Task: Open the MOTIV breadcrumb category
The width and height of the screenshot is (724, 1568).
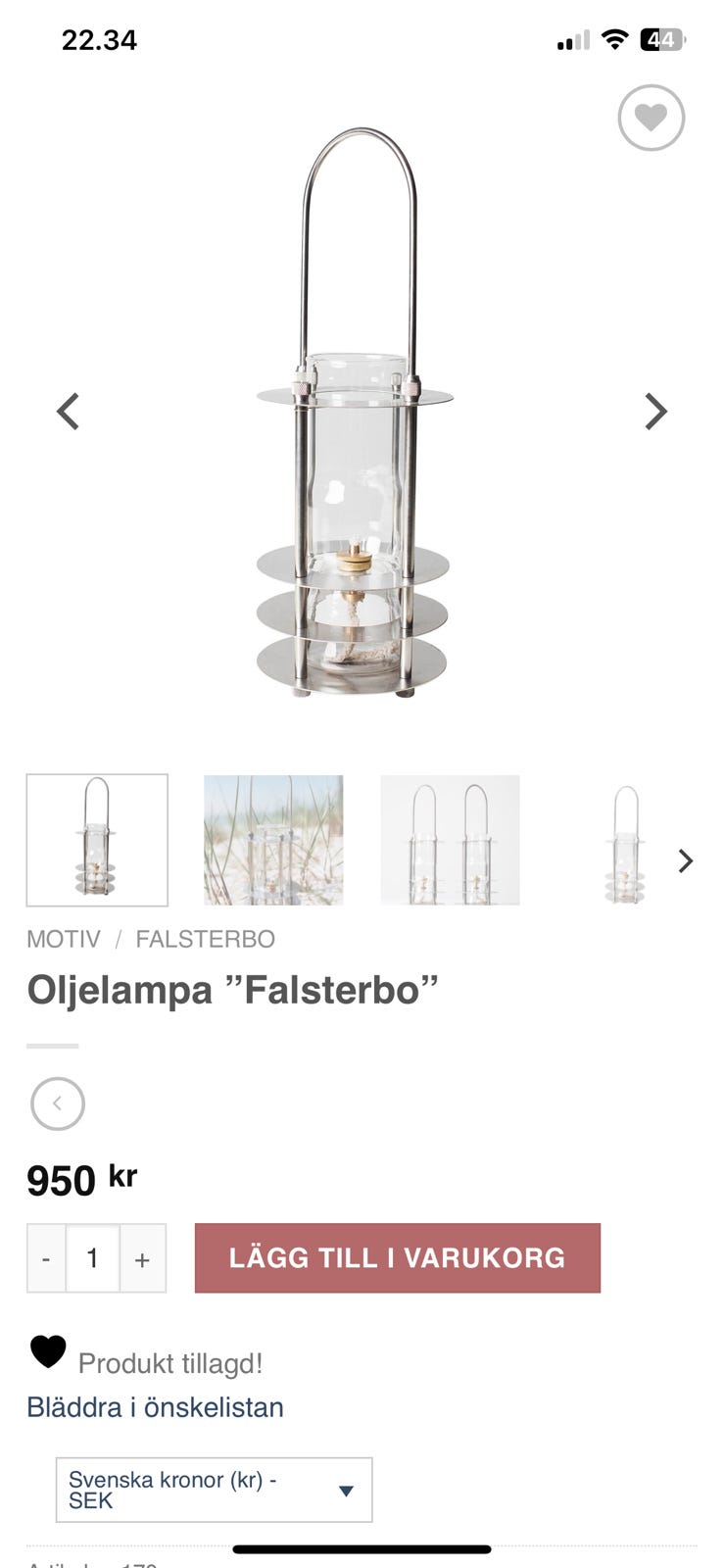Action: (63, 939)
